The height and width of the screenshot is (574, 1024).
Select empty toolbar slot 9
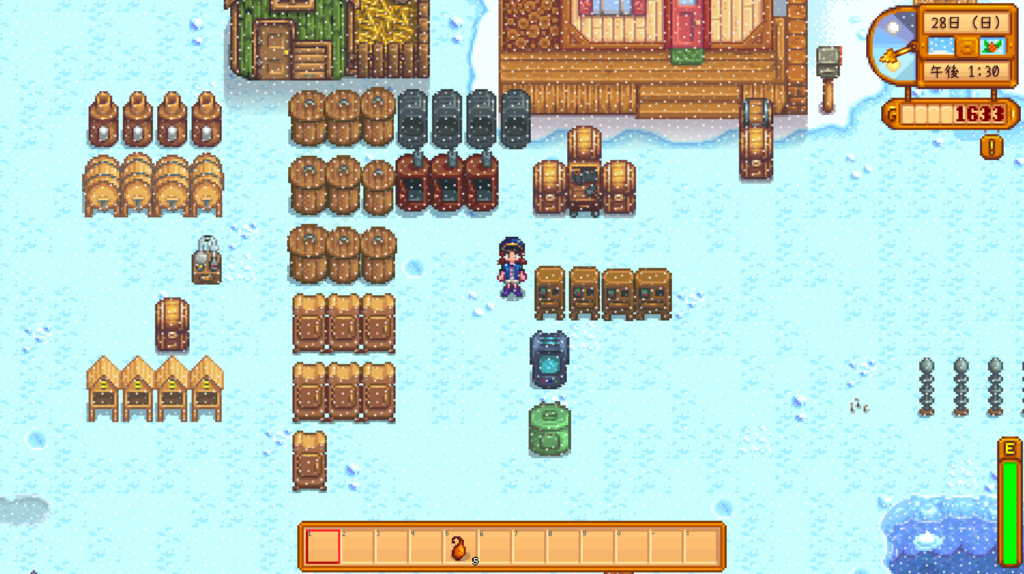(597, 547)
